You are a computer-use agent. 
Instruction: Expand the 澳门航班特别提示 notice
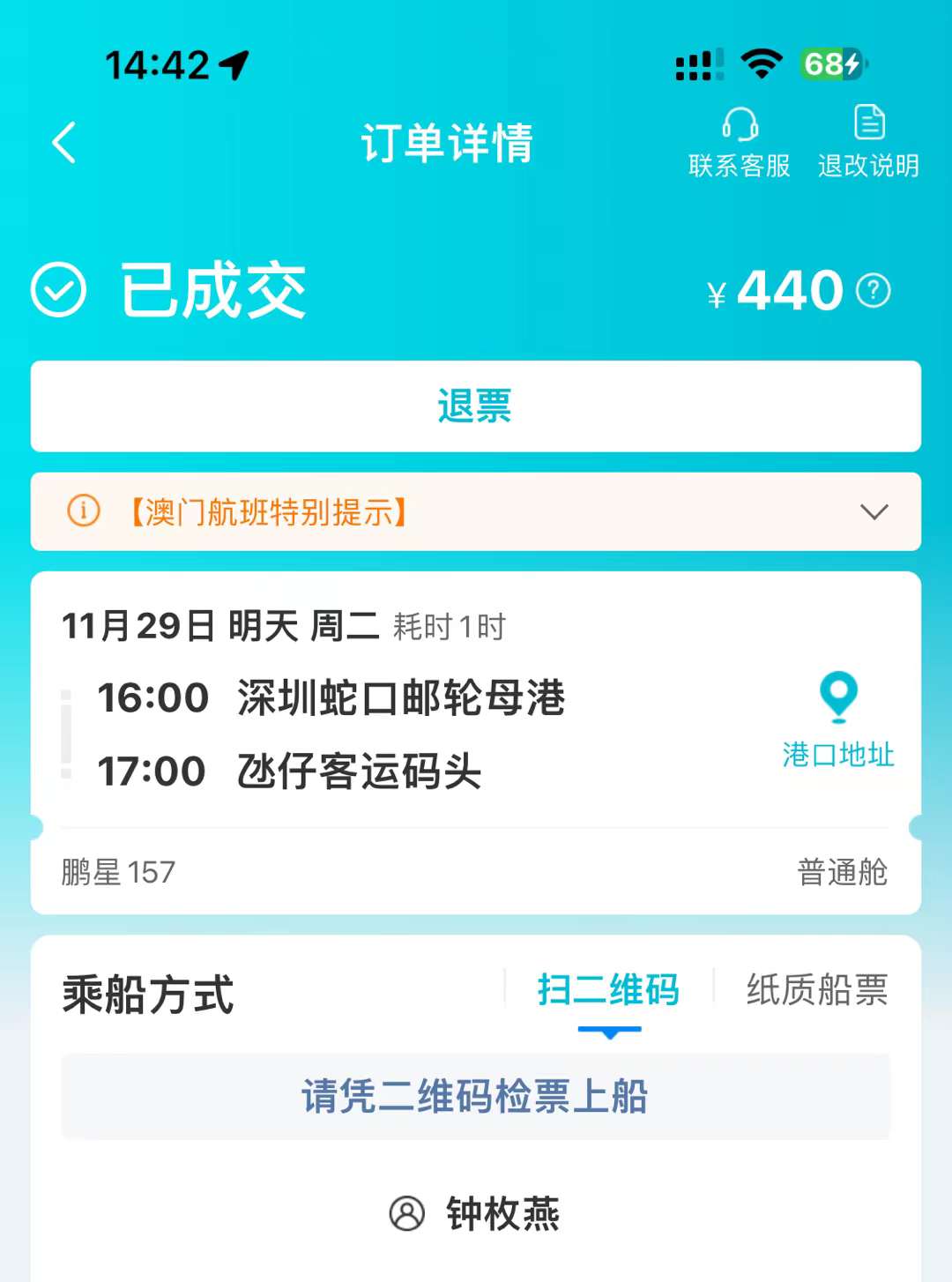tap(873, 511)
